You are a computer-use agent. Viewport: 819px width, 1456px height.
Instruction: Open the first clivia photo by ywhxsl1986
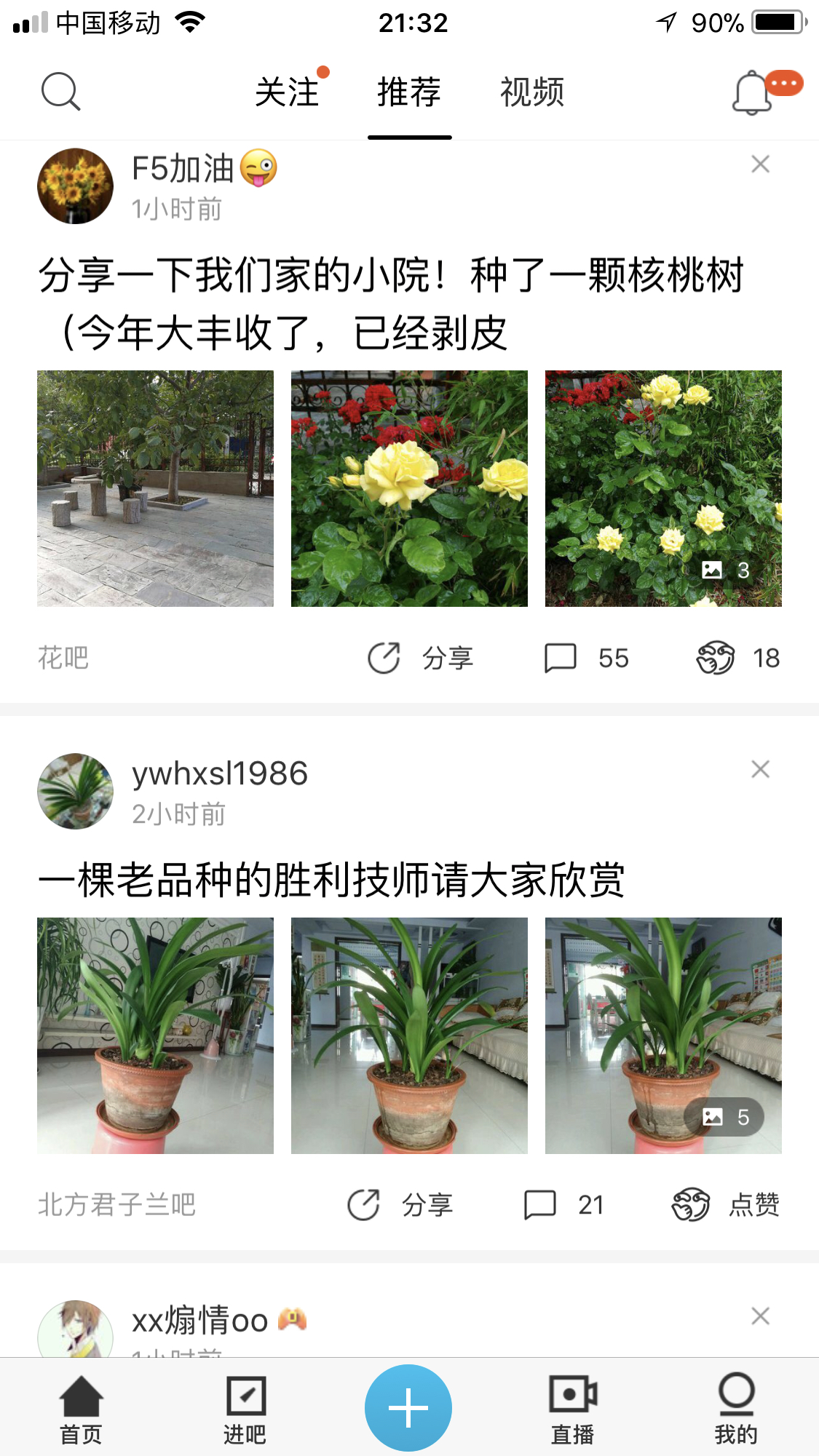tap(155, 1035)
